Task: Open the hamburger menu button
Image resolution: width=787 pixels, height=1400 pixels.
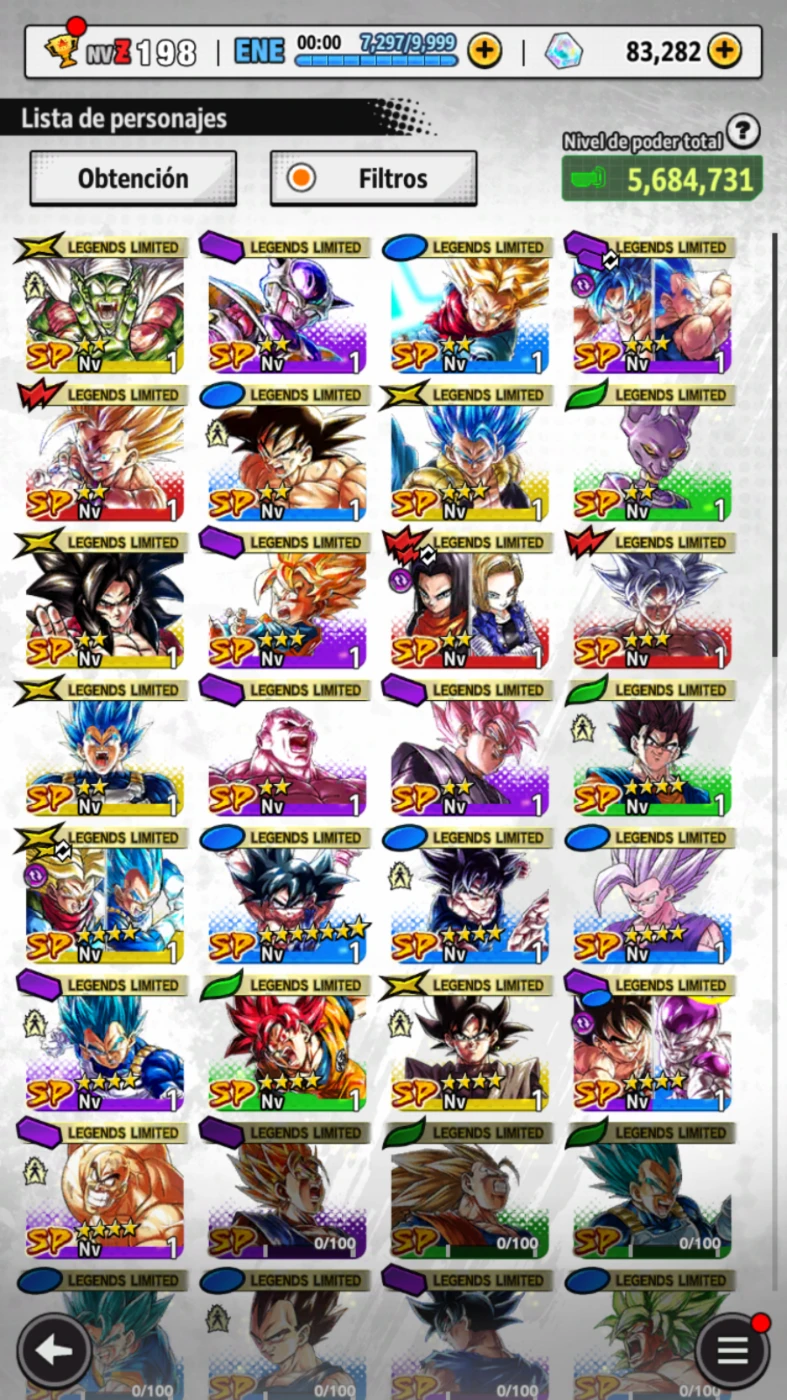Action: pos(732,1351)
